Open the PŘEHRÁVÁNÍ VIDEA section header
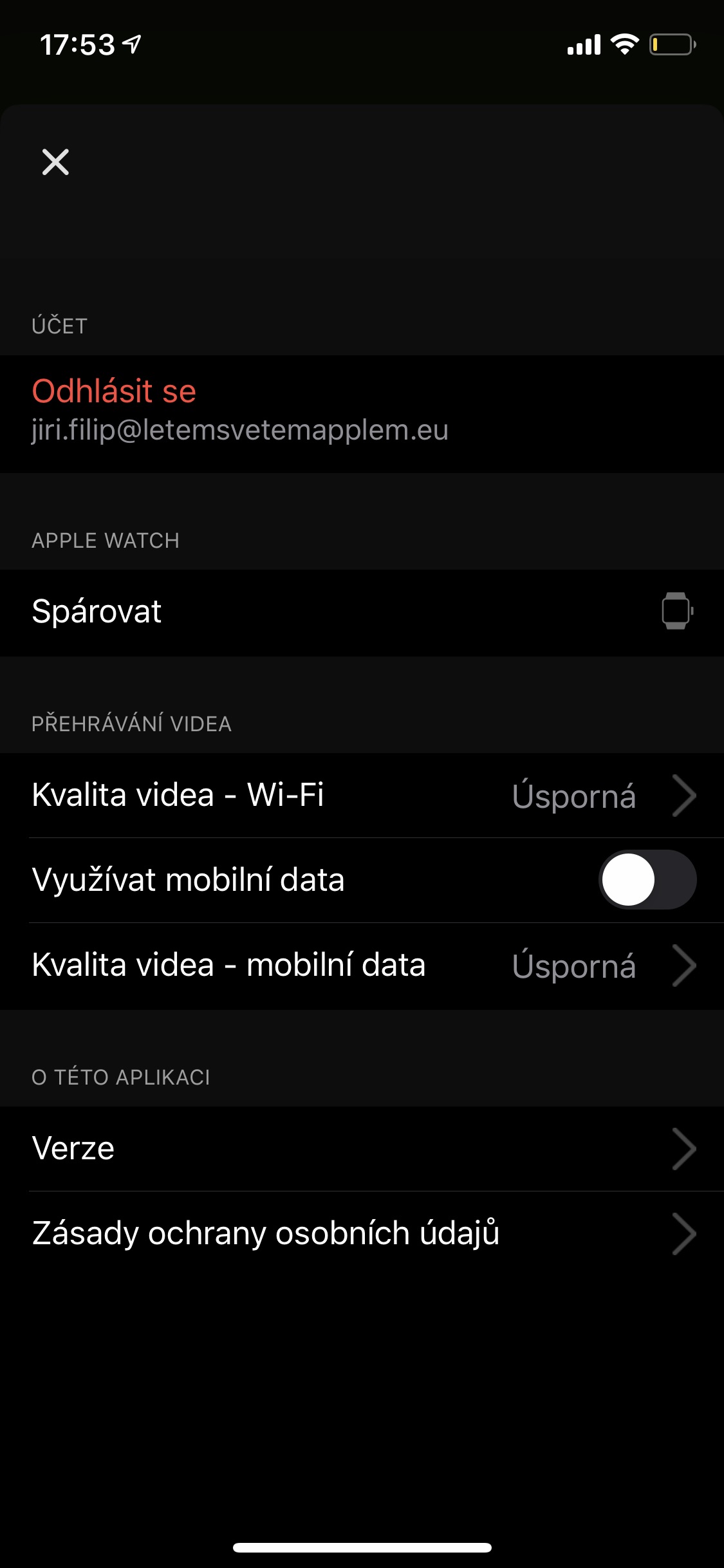 coord(132,723)
